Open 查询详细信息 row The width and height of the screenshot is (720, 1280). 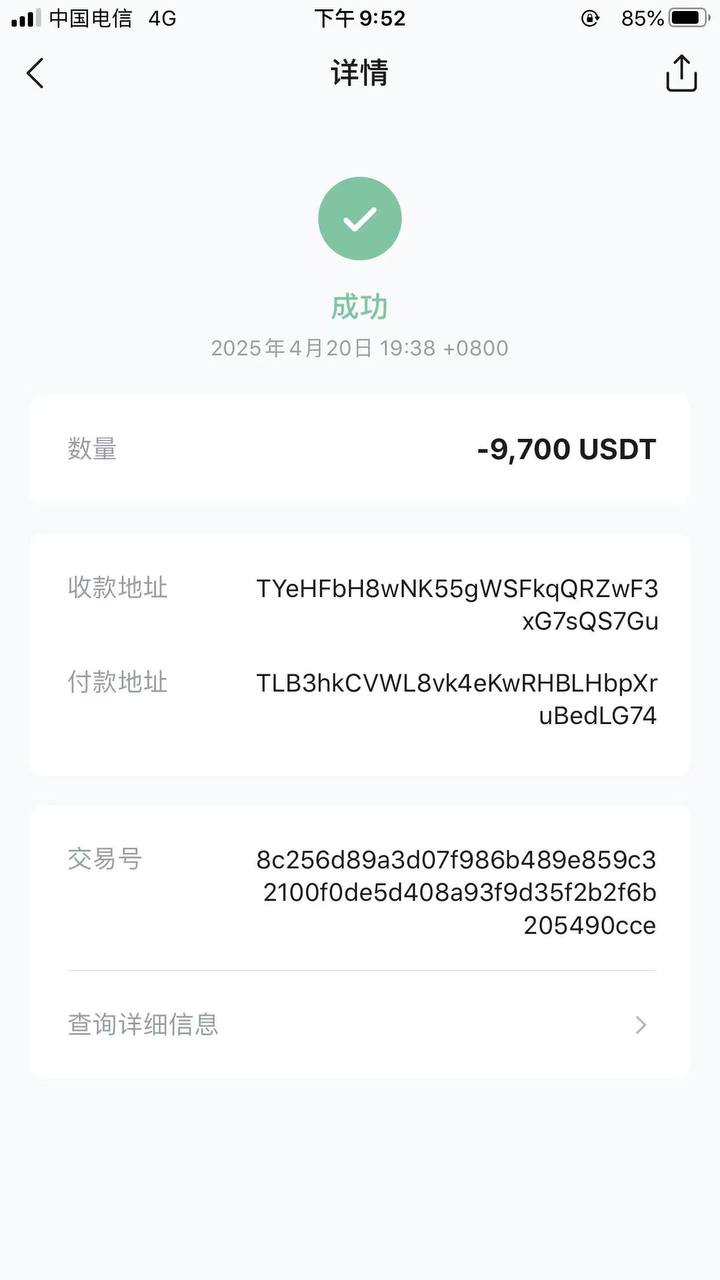(x=360, y=1024)
